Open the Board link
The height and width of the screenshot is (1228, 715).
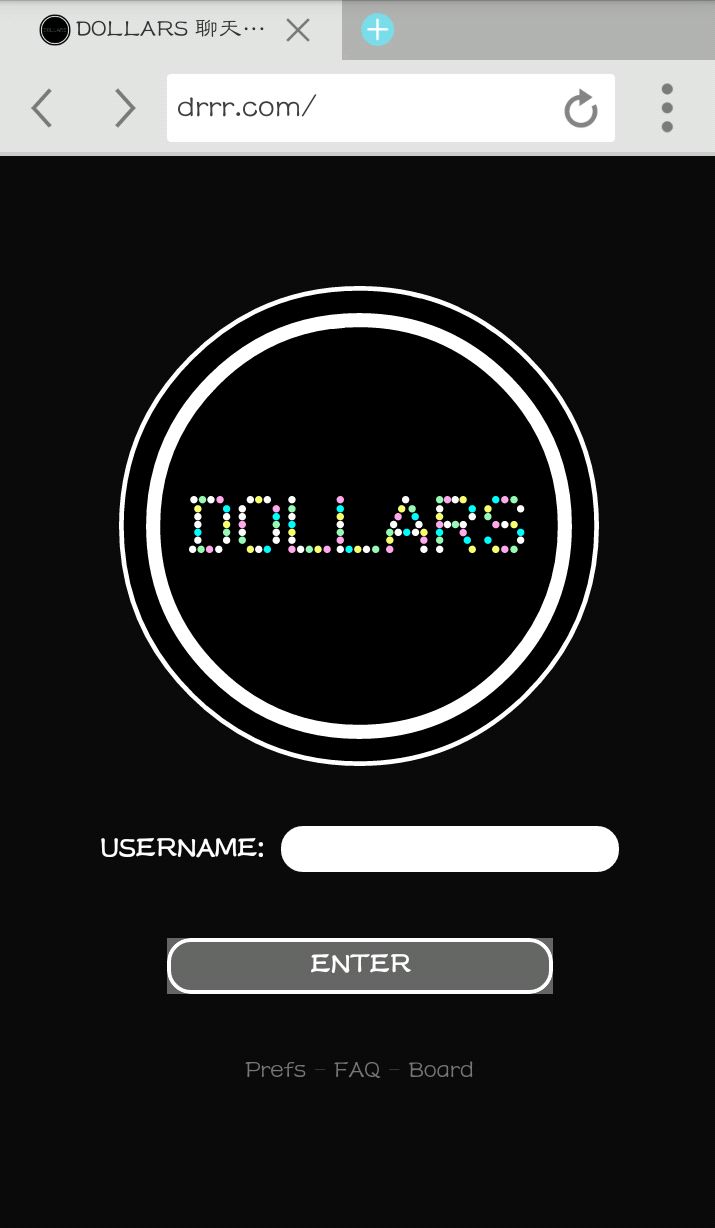click(x=441, y=1070)
